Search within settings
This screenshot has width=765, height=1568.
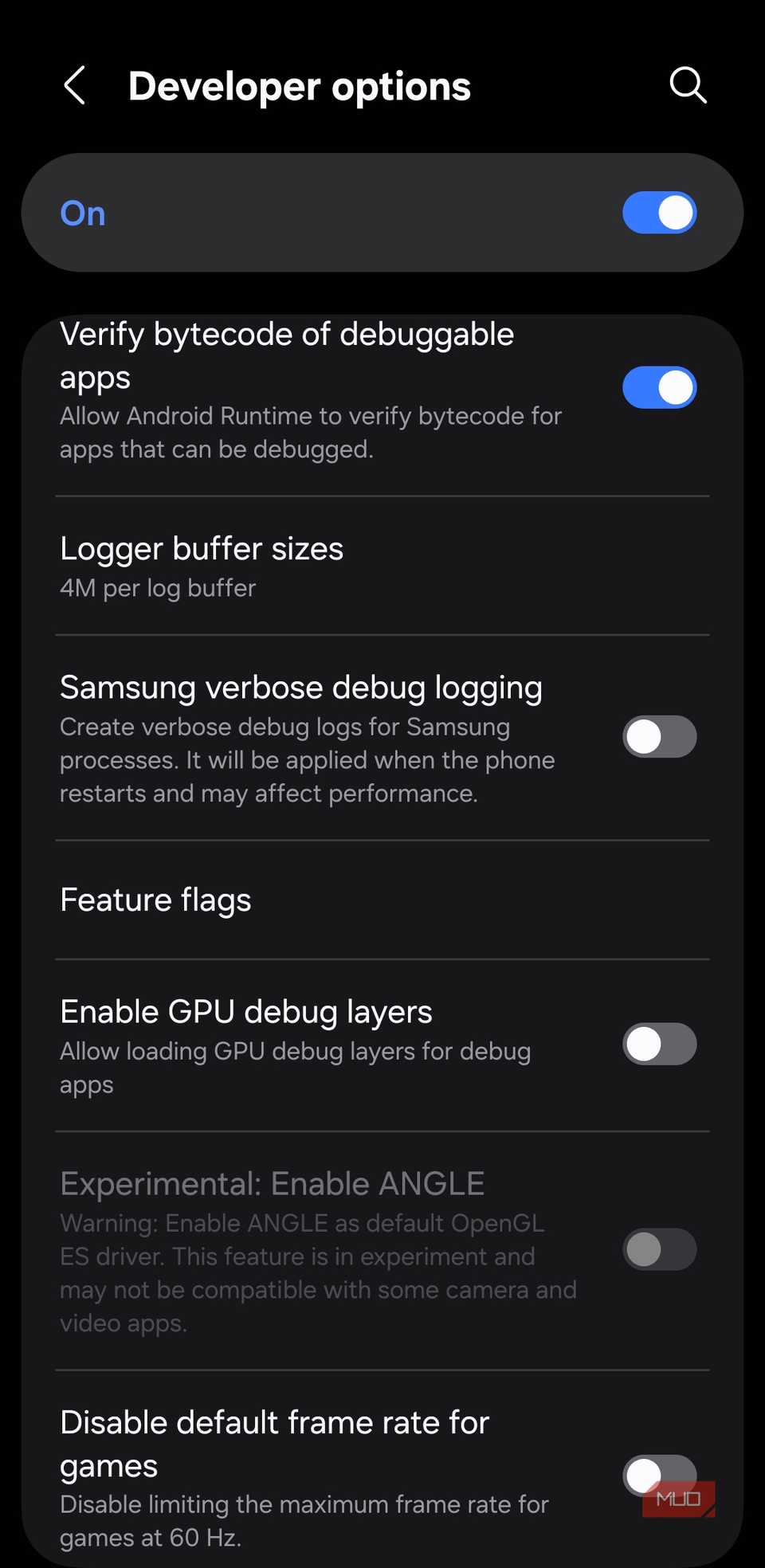[688, 85]
